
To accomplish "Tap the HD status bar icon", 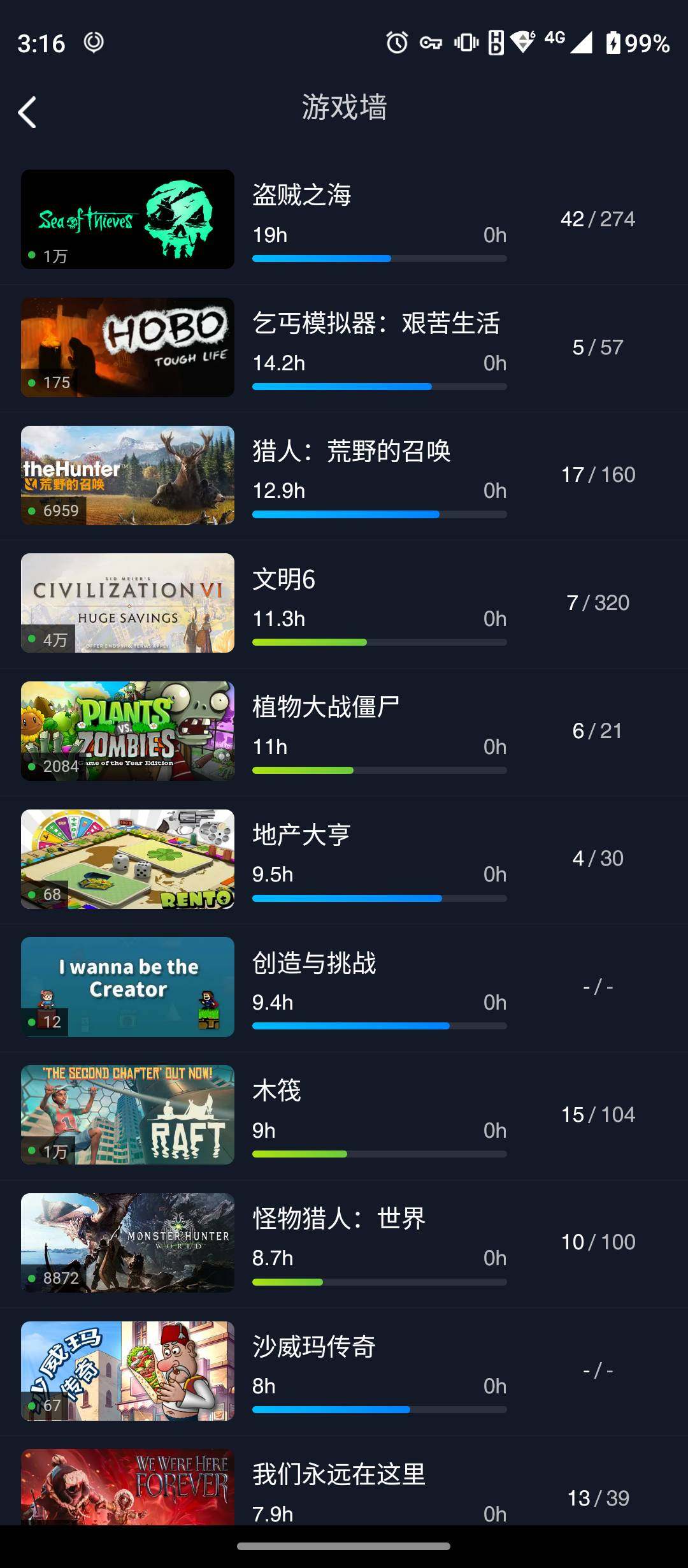I will (498, 42).
